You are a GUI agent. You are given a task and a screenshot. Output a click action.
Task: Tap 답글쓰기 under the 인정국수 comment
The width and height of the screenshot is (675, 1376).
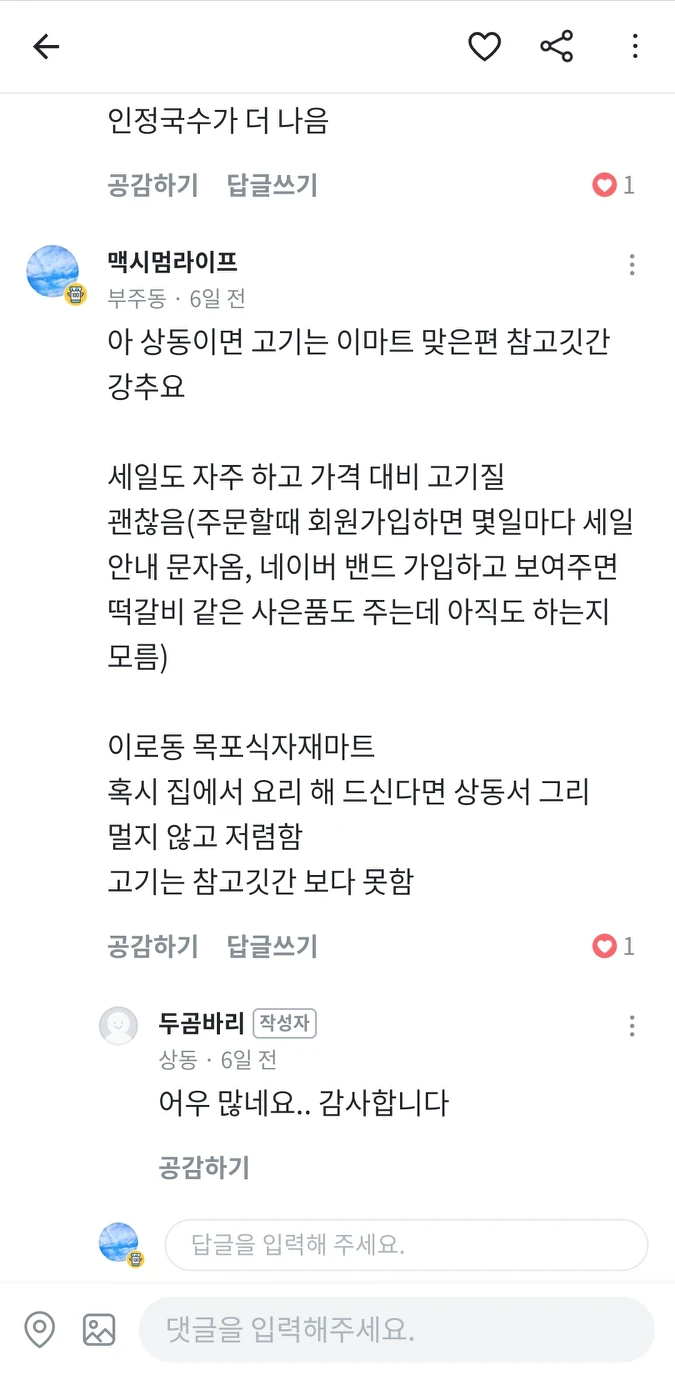tap(272, 185)
